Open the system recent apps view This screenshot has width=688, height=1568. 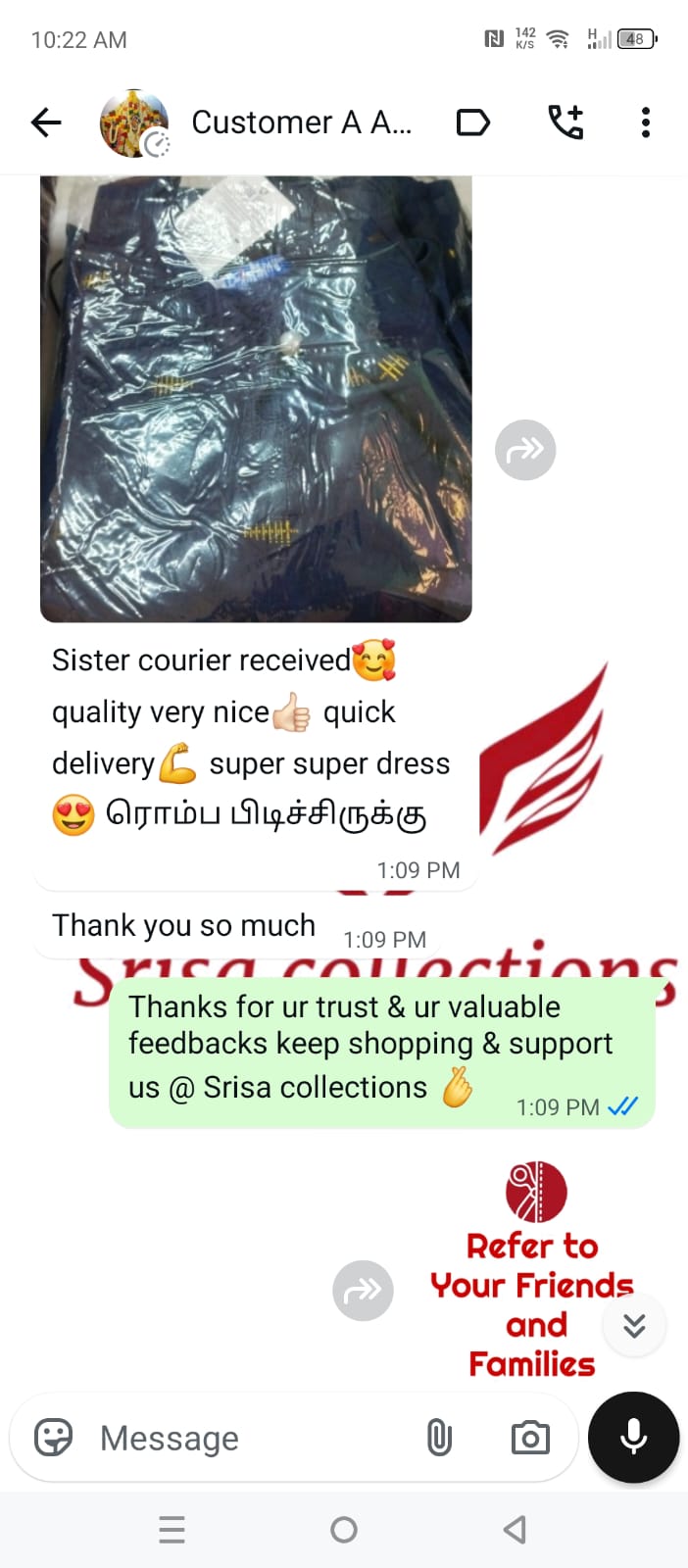click(x=172, y=1530)
